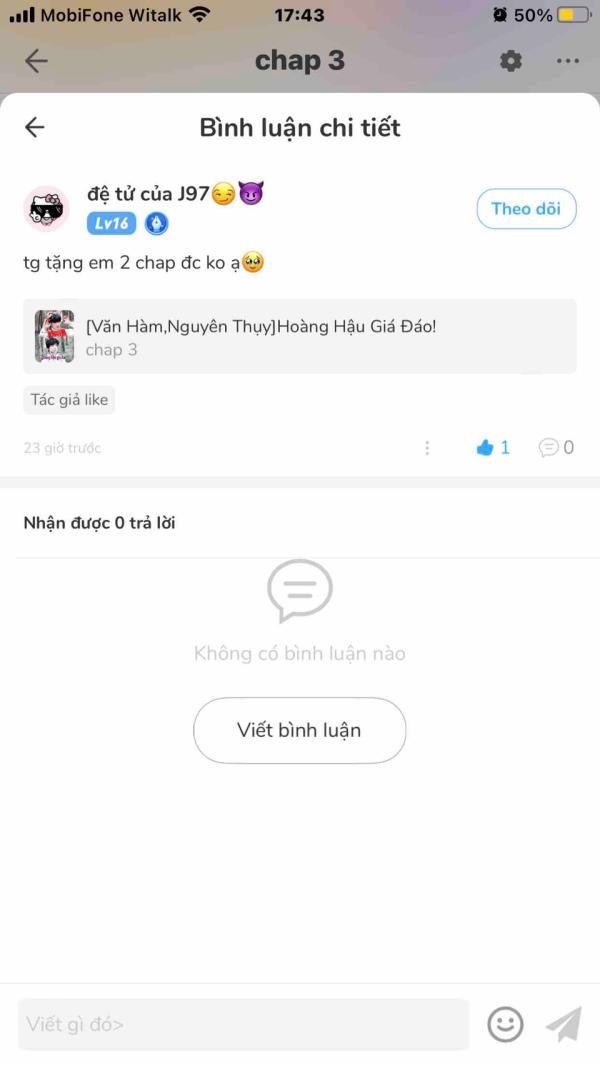
Task: Send the comment with paper plane icon
Action: (563, 1024)
